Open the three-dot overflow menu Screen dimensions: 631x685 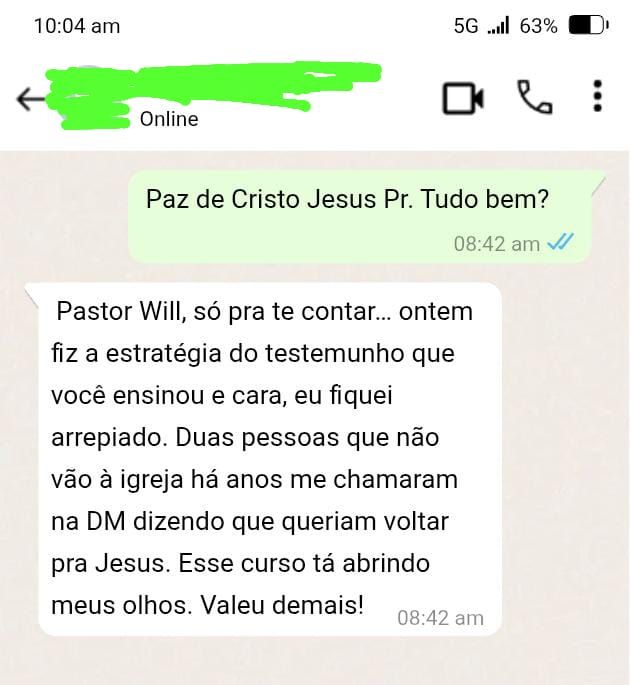point(597,96)
